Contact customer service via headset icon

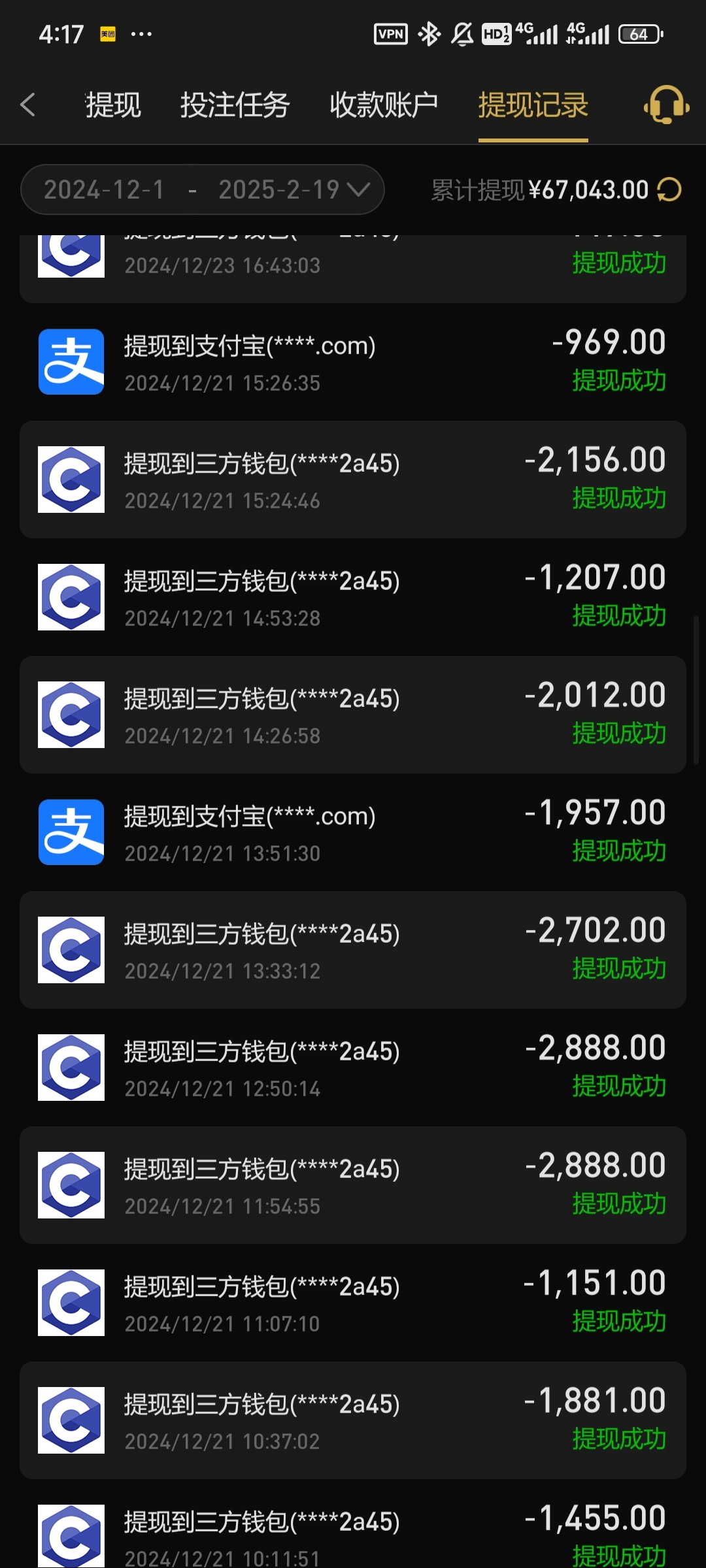tap(666, 105)
